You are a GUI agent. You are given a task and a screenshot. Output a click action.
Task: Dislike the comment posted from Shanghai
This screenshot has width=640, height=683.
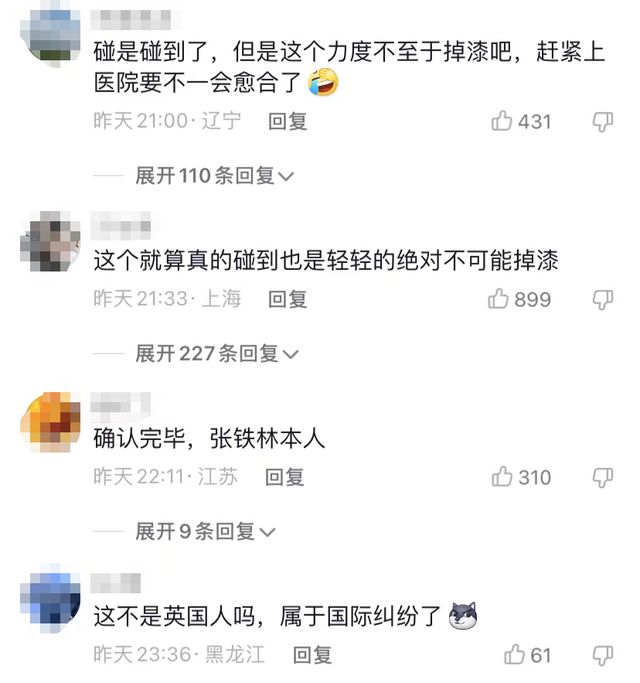pyautogui.click(x=602, y=299)
